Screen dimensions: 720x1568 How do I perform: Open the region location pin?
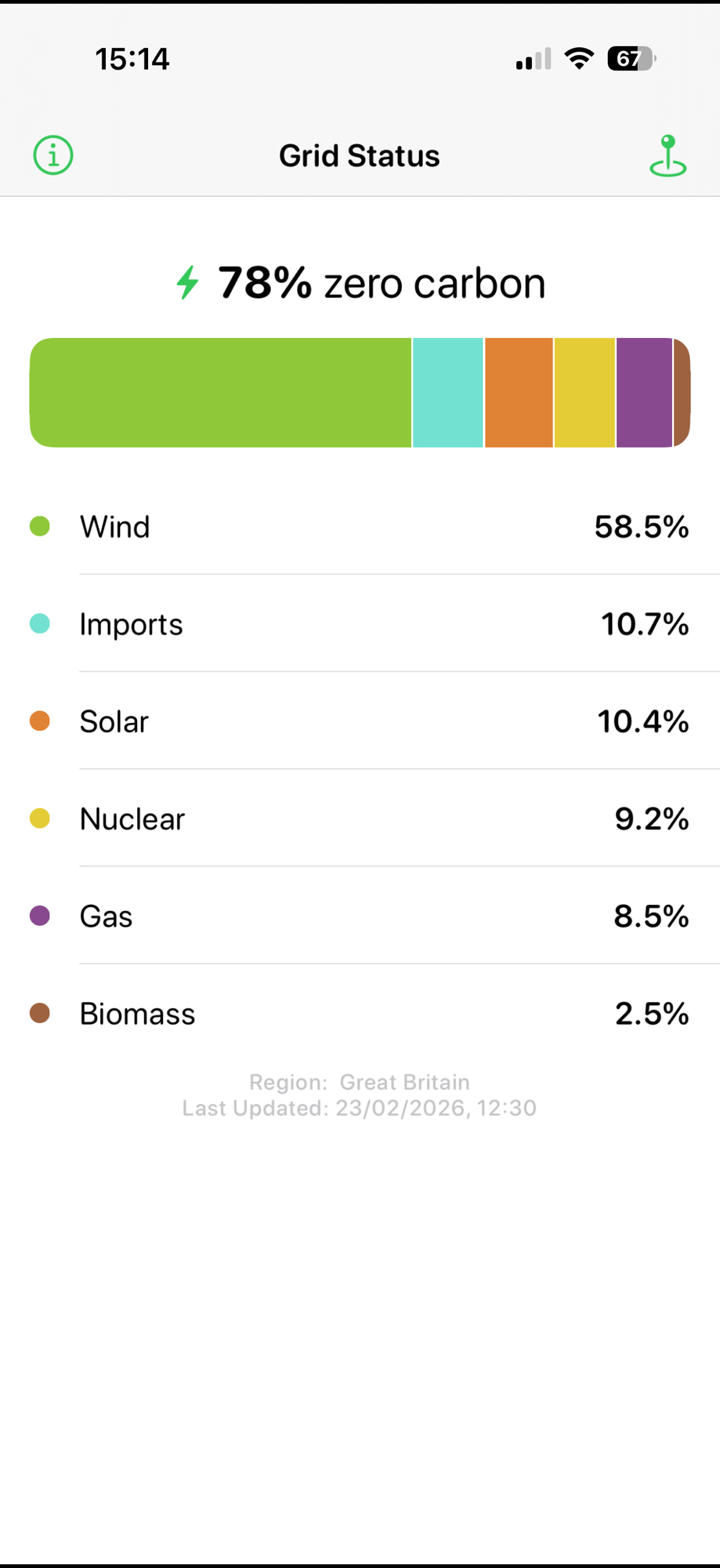click(668, 155)
